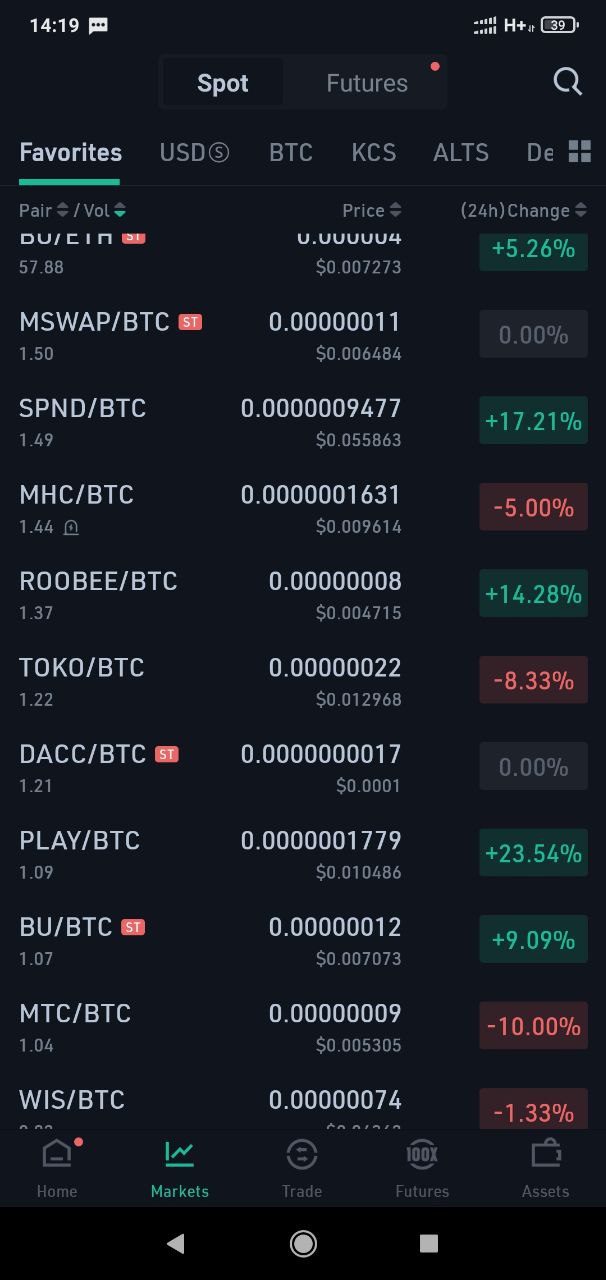Image resolution: width=606 pixels, height=1280 pixels.
Task: Sort by 24h Change
Action: [523, 210]
